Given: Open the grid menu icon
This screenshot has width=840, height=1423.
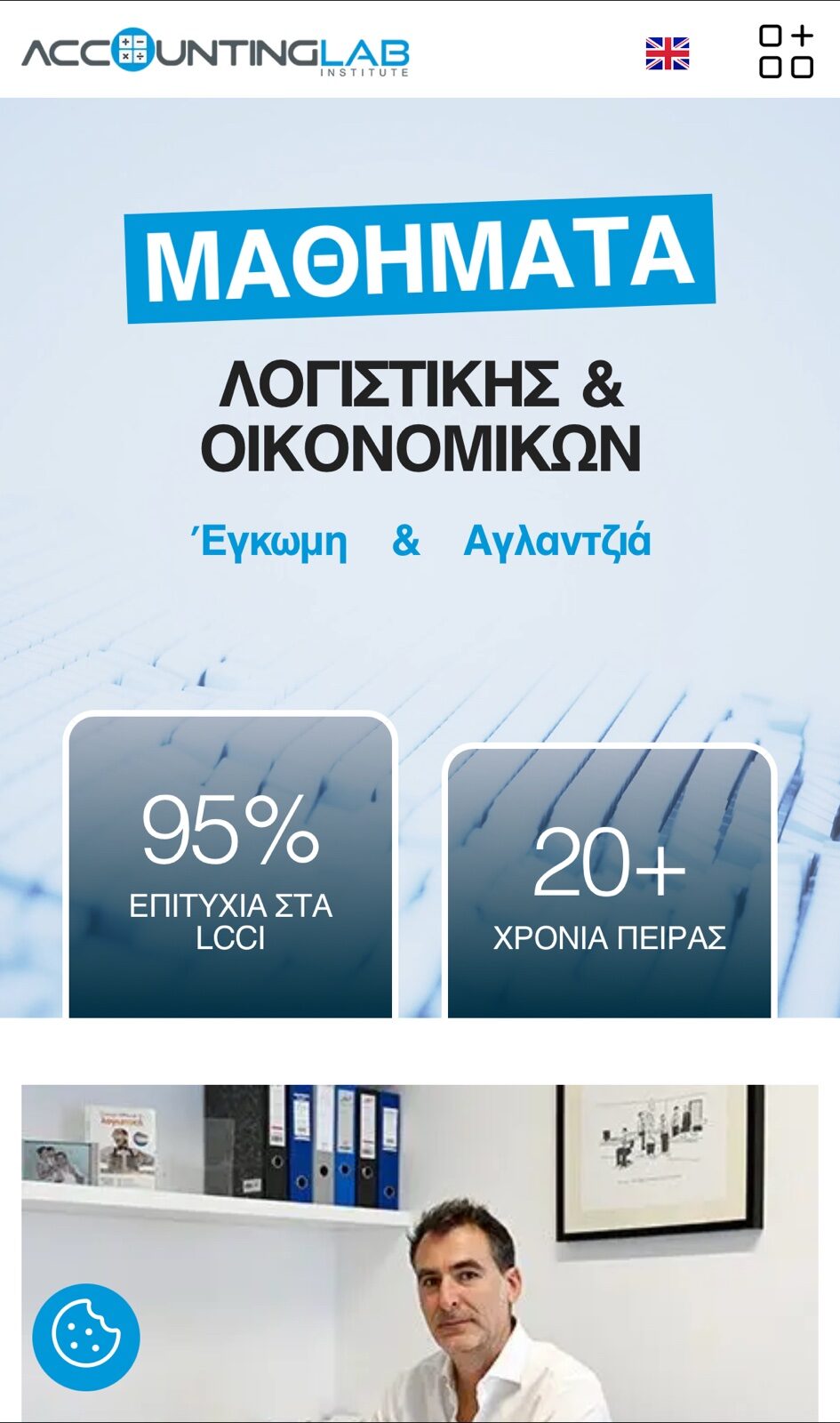Looking at the screenshot, I should coord(786,52).
